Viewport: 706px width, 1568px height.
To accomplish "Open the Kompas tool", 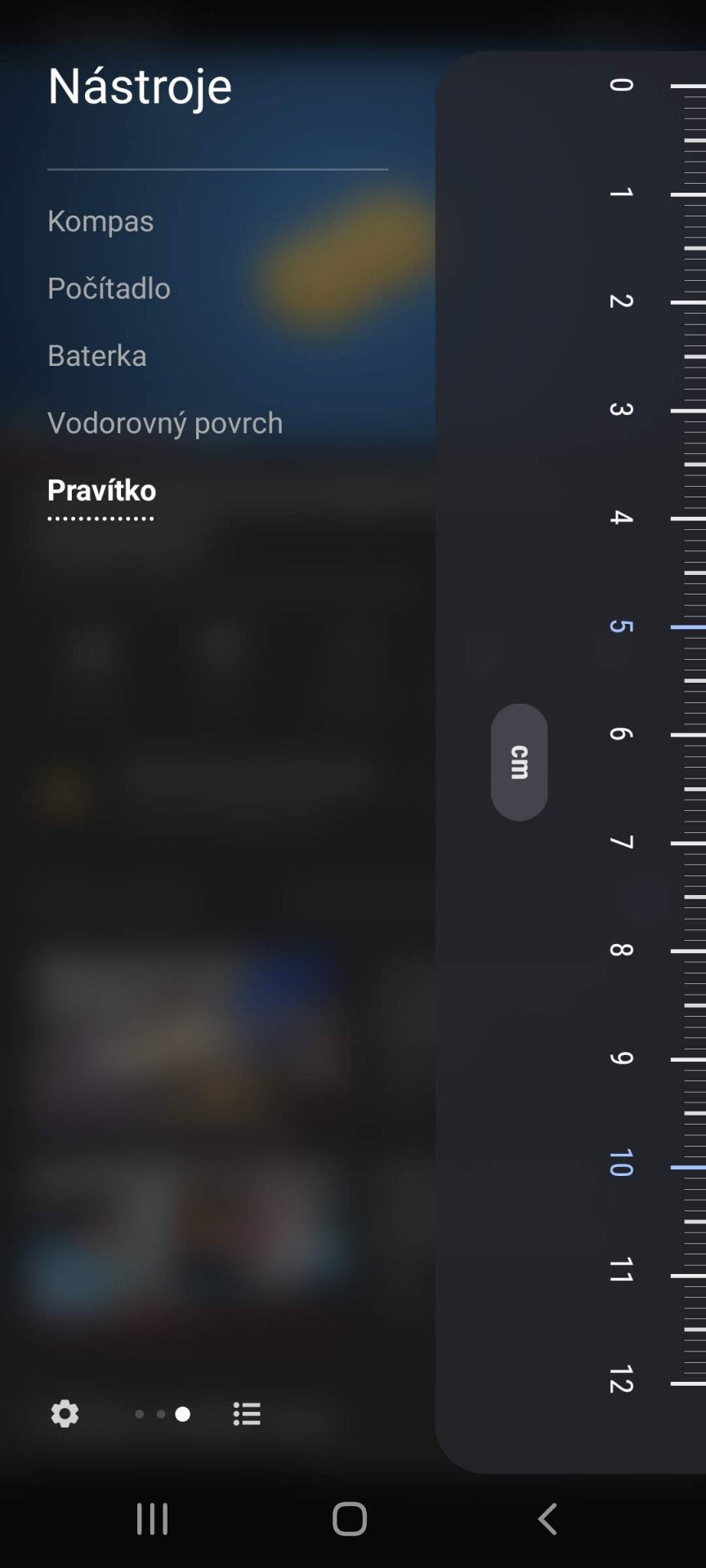I will coord(101,220).
